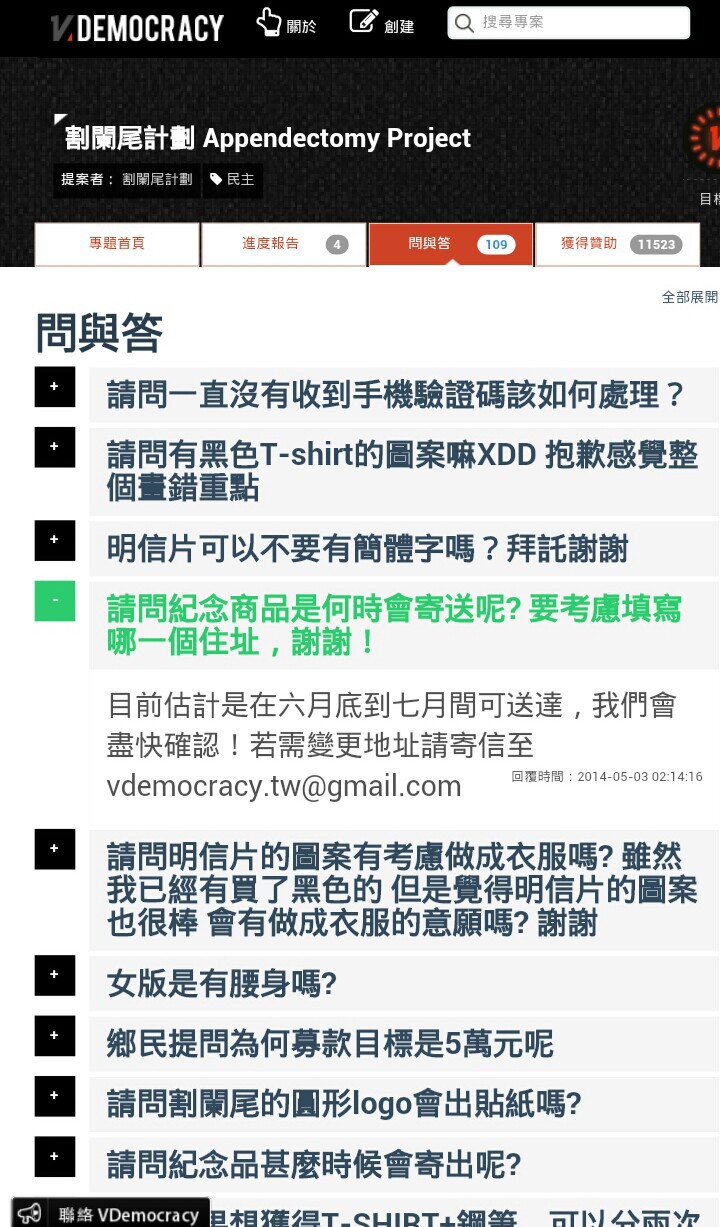Image resolution: width=720 pixels, height=1227 pixels.
Task: Expand the 女版是有腰身嗎 question
Action: (x=55, y=975)
